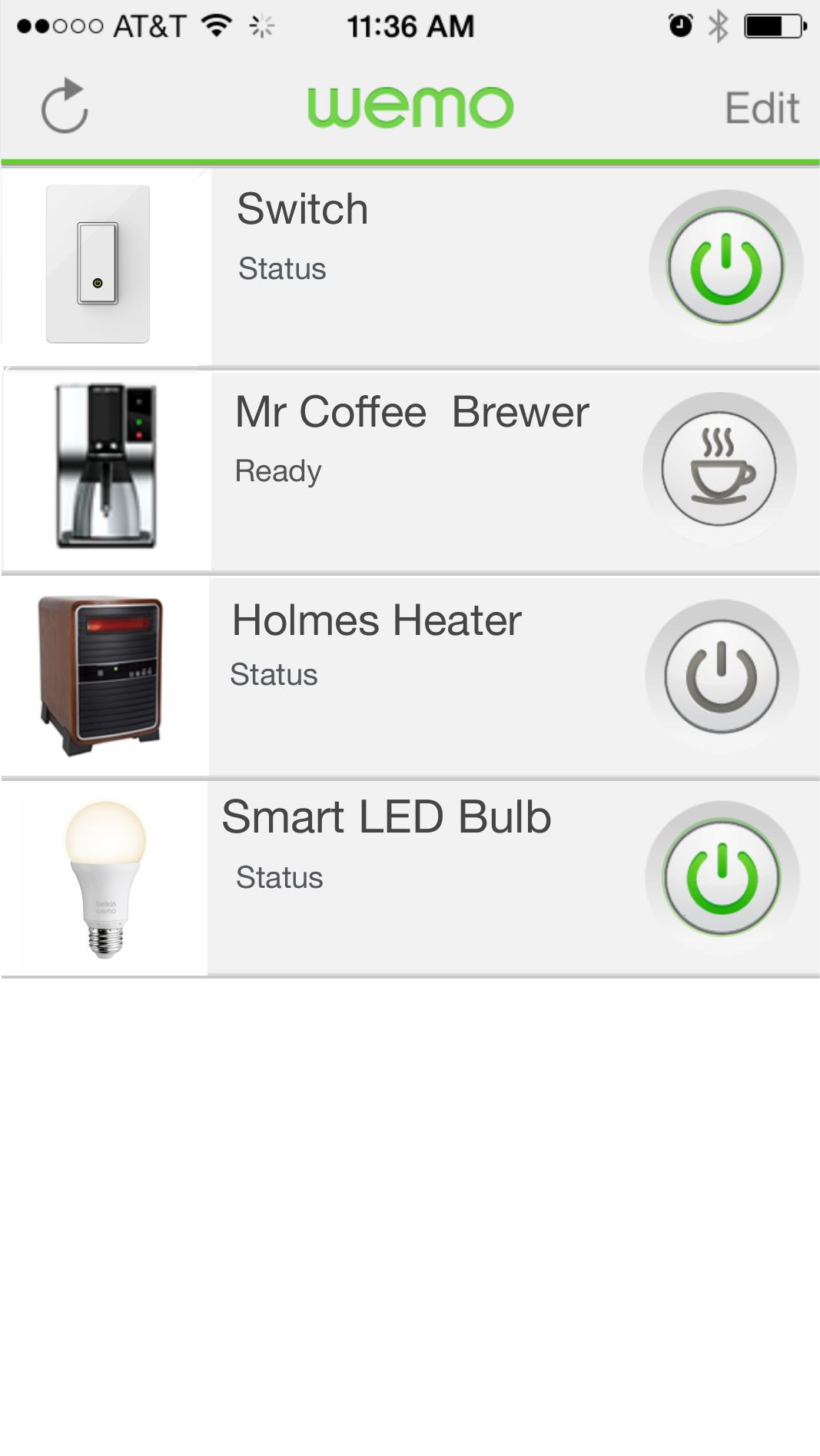Tap the green power icon for Switch
Screen dimensions: 820x1456
pyautogui.click(x=725, y=264)
